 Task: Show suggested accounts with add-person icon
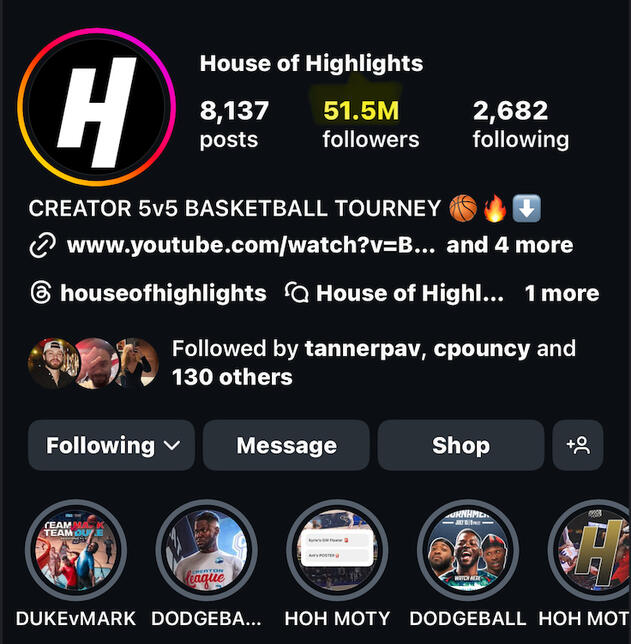578,445
